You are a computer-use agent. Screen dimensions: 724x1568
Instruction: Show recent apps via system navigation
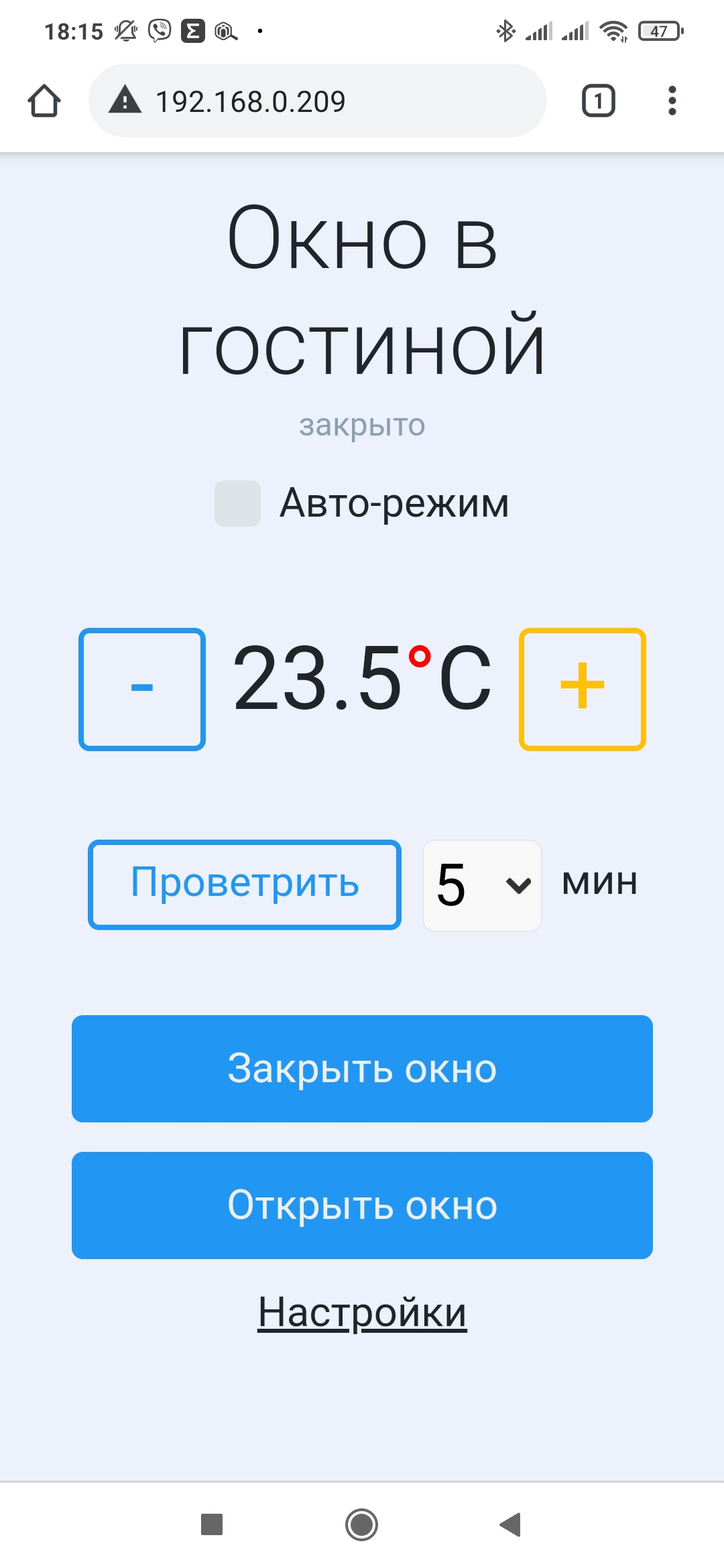212,1524
